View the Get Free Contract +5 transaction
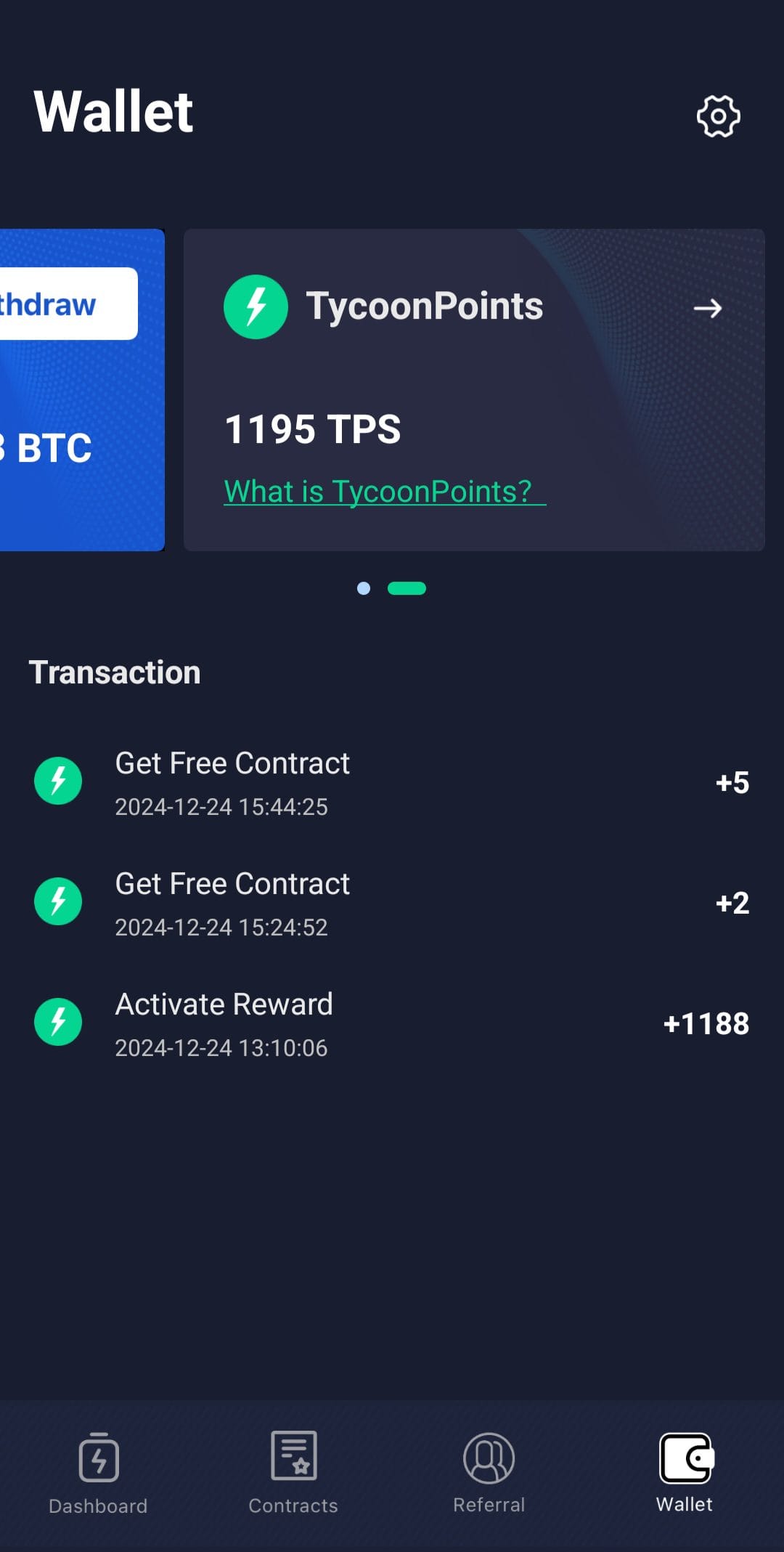Viewport: 784px width, 1552px height. pos(392,782)
